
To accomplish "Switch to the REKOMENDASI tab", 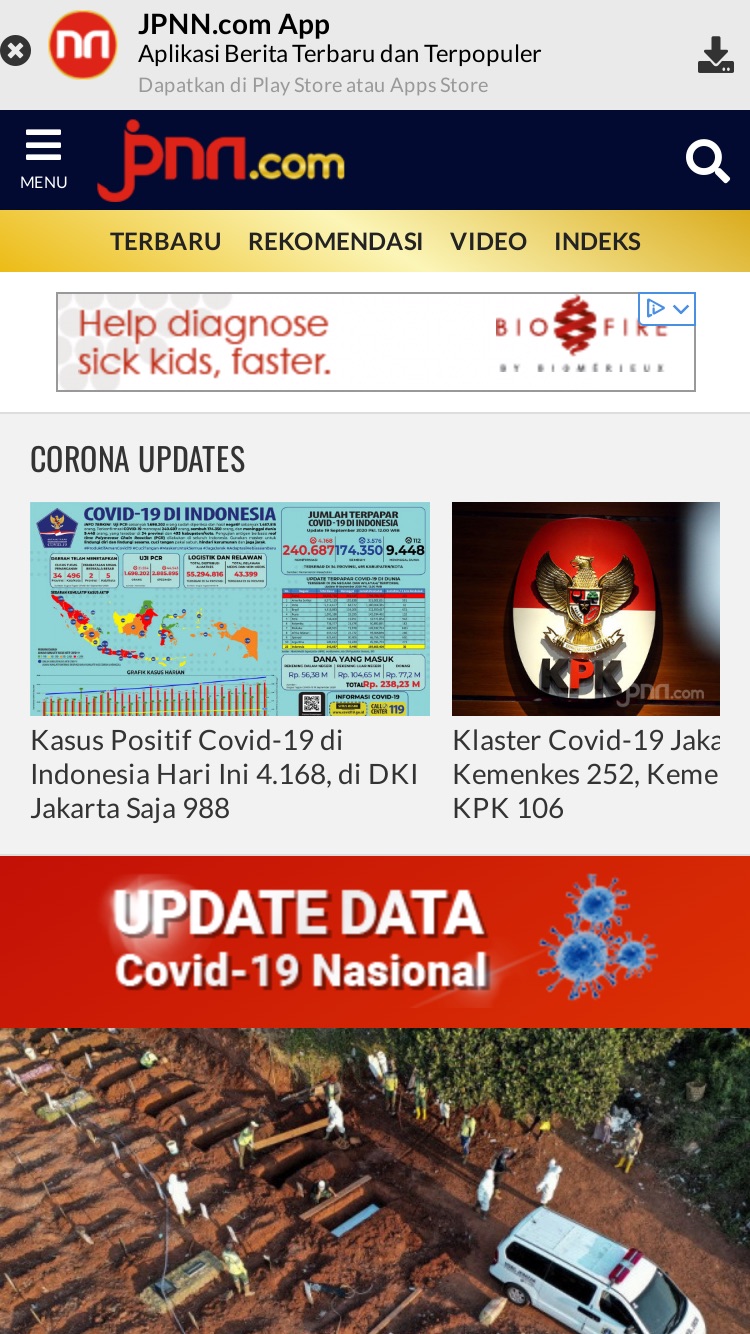I will pyautogui.click(x=336, y=241).
